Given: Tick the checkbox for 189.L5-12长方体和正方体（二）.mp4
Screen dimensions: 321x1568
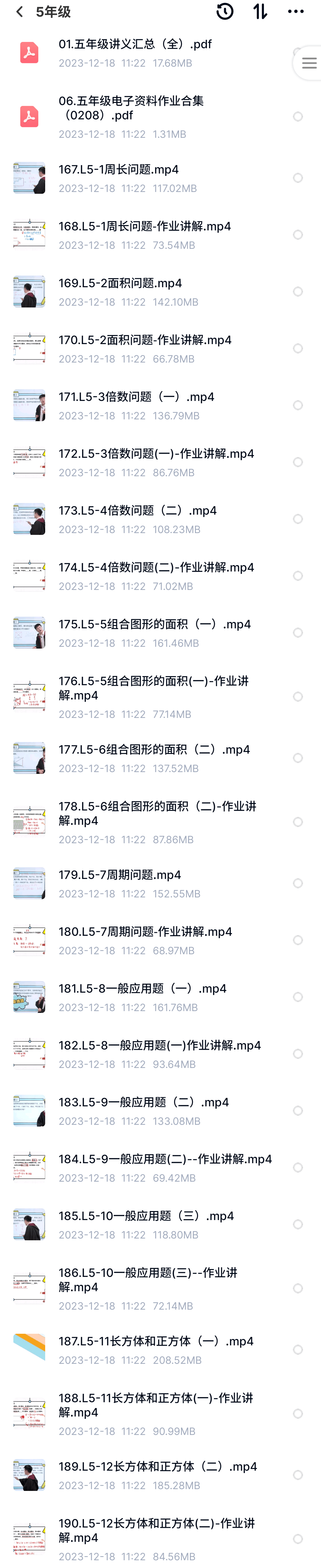Looking at the screenshot, I should click(x=298, y=1475).
